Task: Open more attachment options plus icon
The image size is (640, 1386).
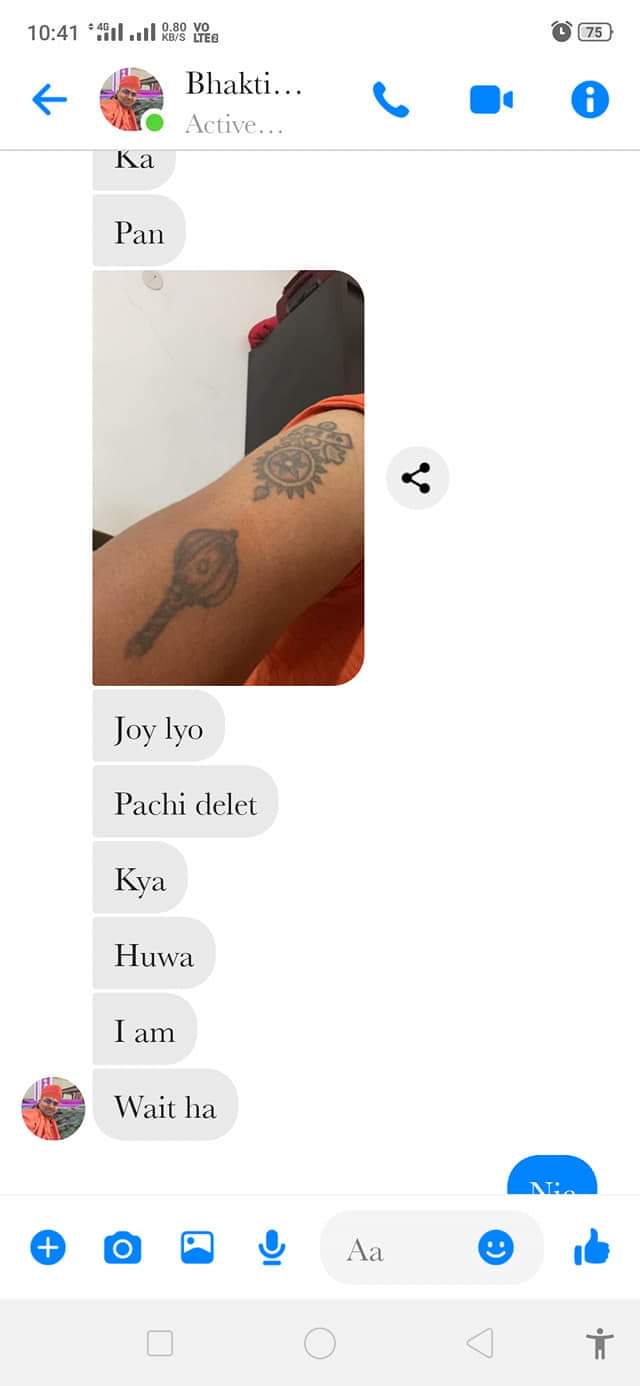Action: (x=48, y=1247)
